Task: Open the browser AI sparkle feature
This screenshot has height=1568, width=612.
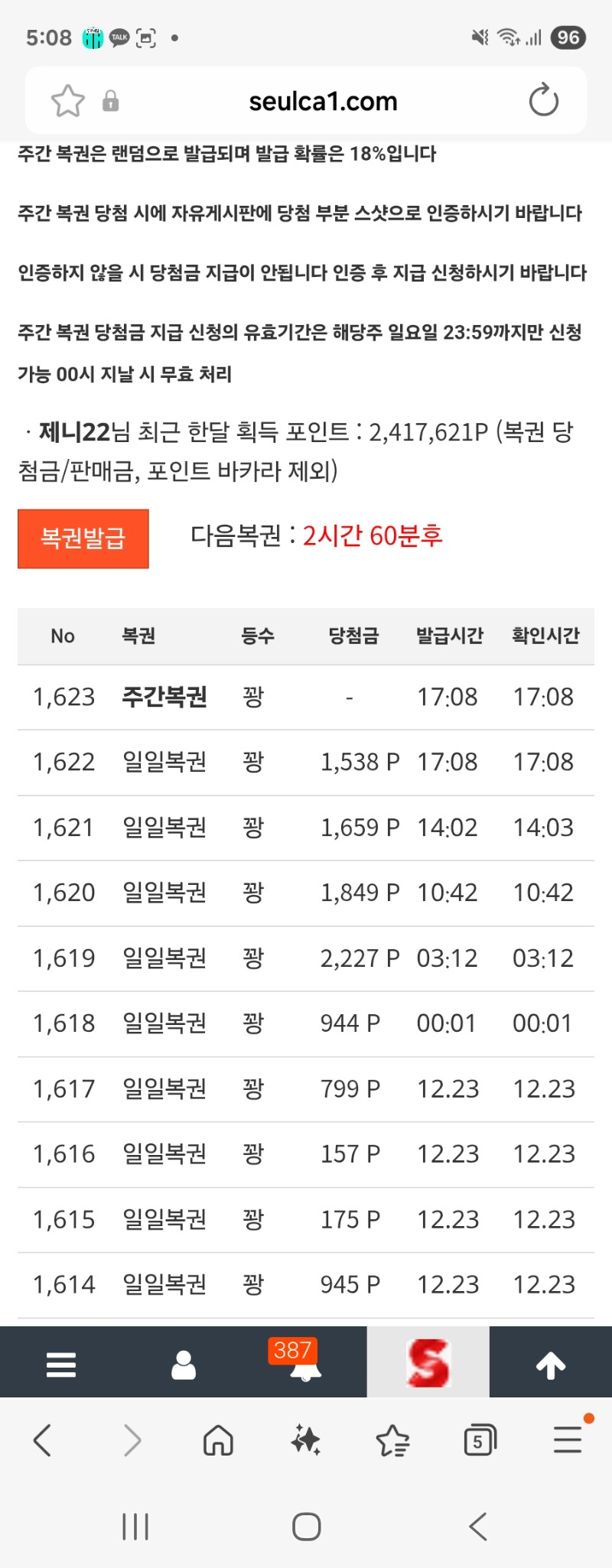Action: pos(306,1441)
